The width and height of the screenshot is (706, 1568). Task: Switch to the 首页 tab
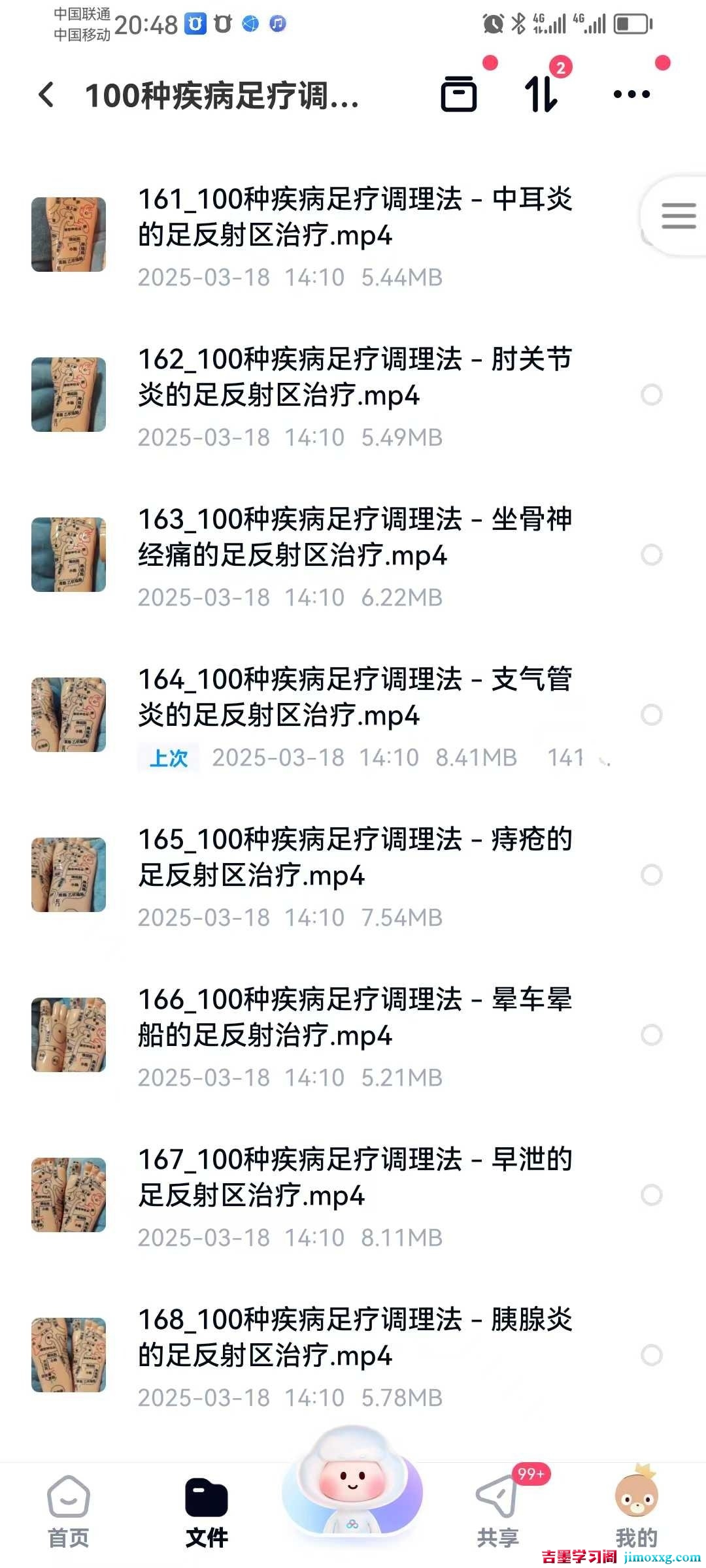click(x=69, y=1511)
